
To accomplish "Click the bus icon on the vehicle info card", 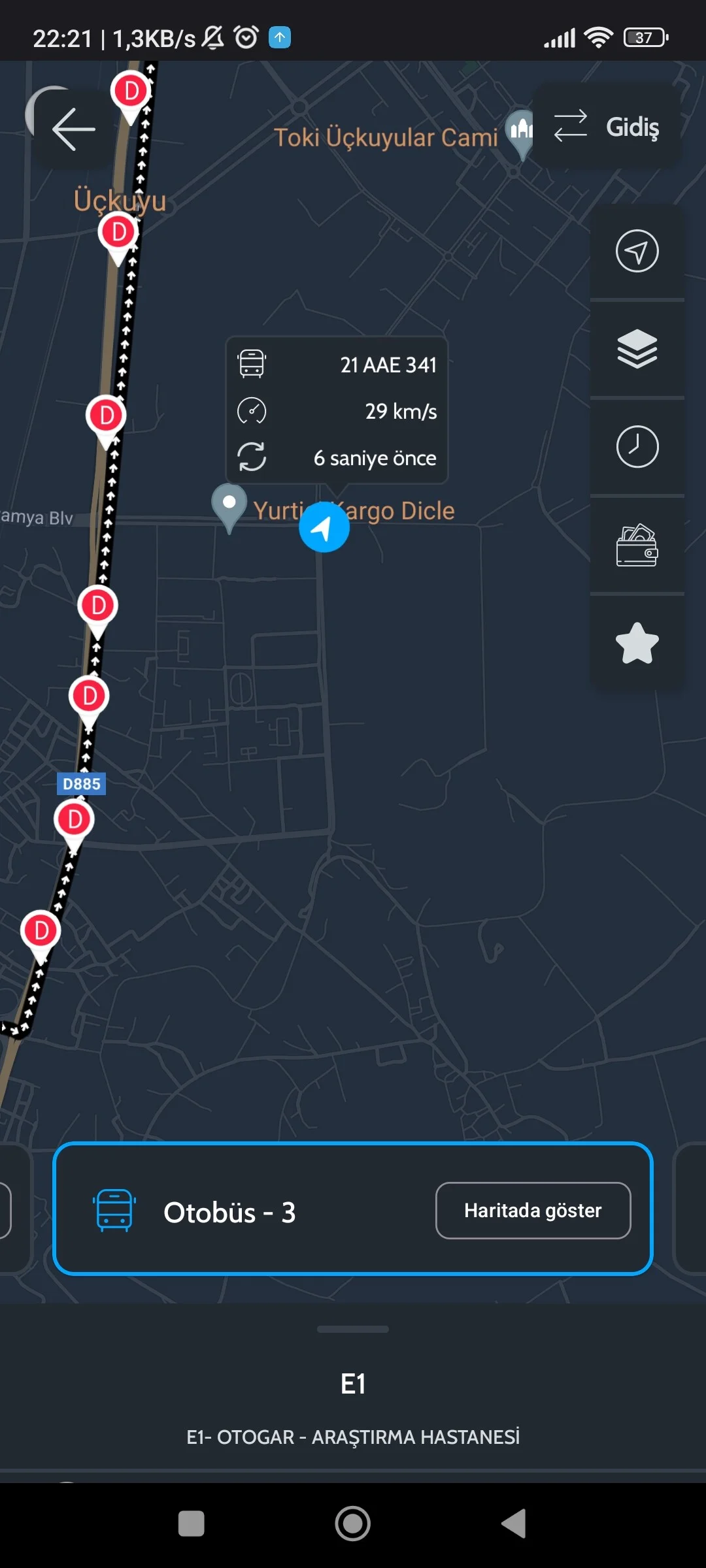I will pyautogui.click(x=252, y=365).
